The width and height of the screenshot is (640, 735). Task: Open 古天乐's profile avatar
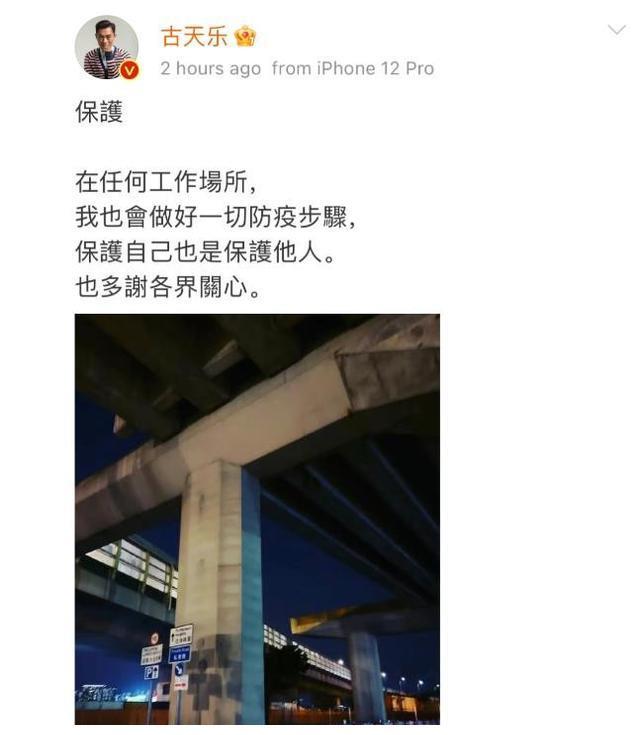(x=106, y=47)
